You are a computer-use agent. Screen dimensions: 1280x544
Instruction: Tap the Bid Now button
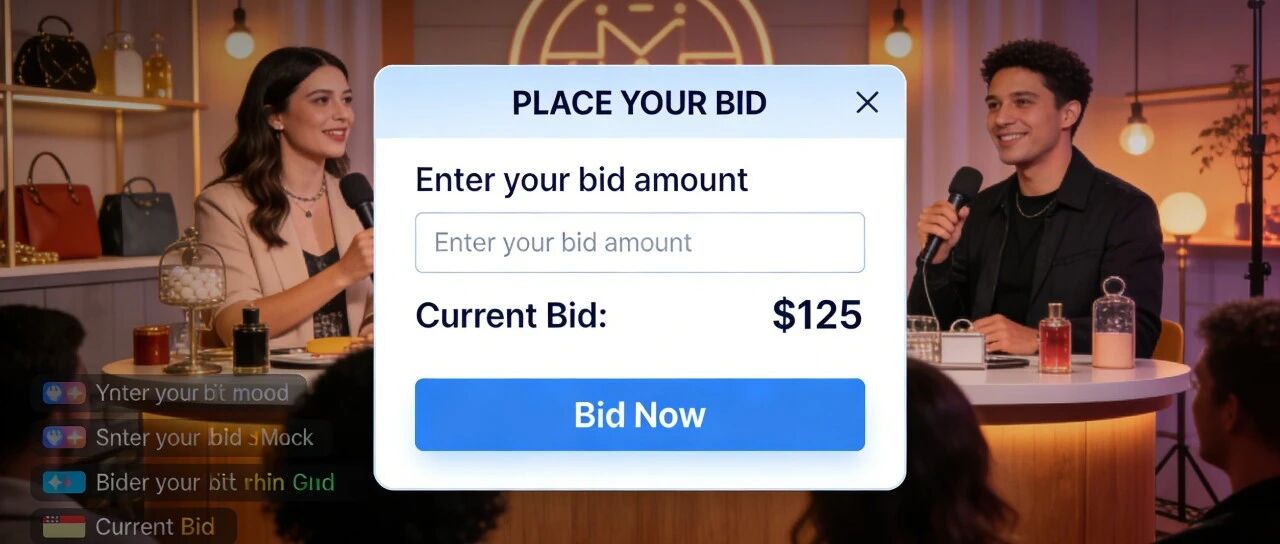pyautogui.click(x=639, y=415)
